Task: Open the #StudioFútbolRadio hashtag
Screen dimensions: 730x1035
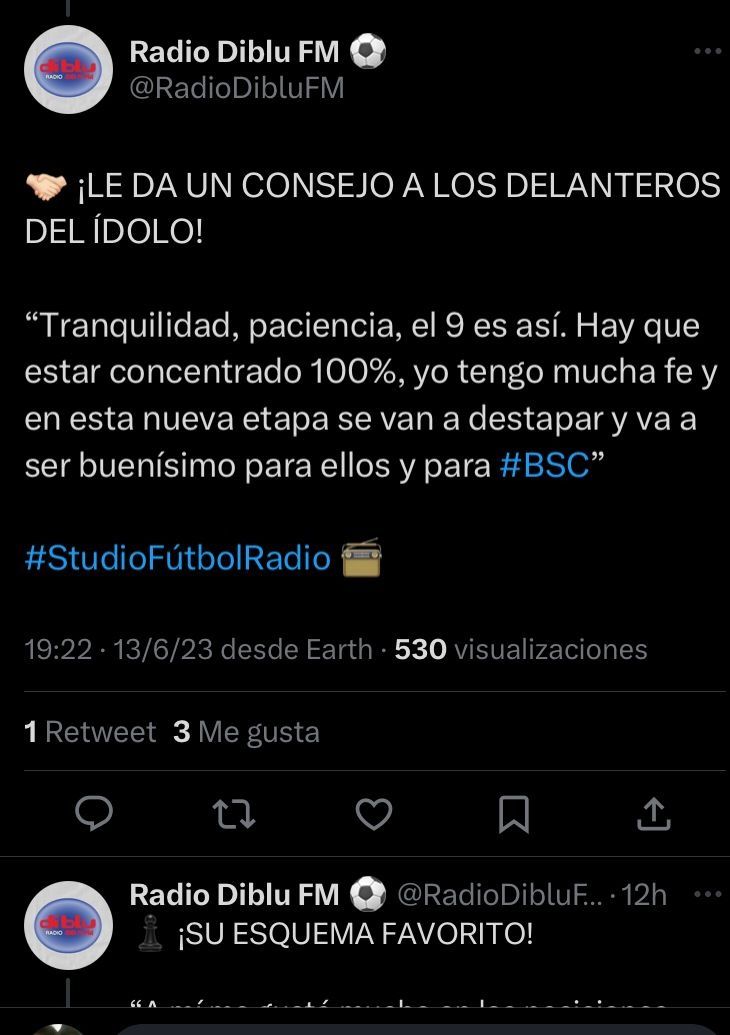Action: (x=177, y=557)
